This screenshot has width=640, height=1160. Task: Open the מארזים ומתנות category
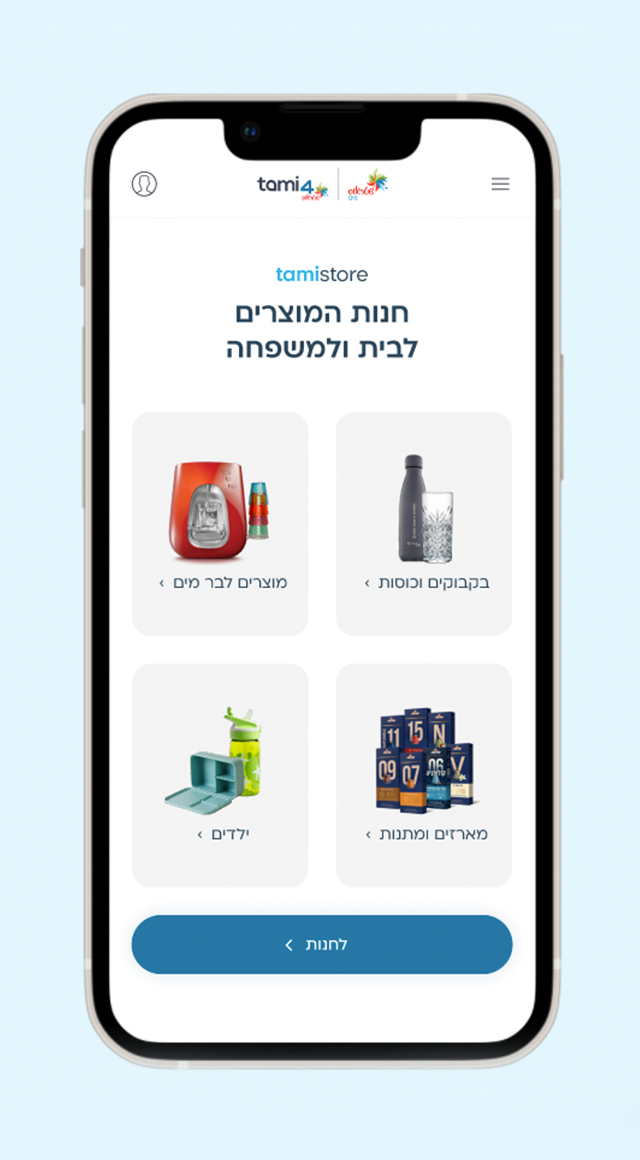click(x=424, y=775)
